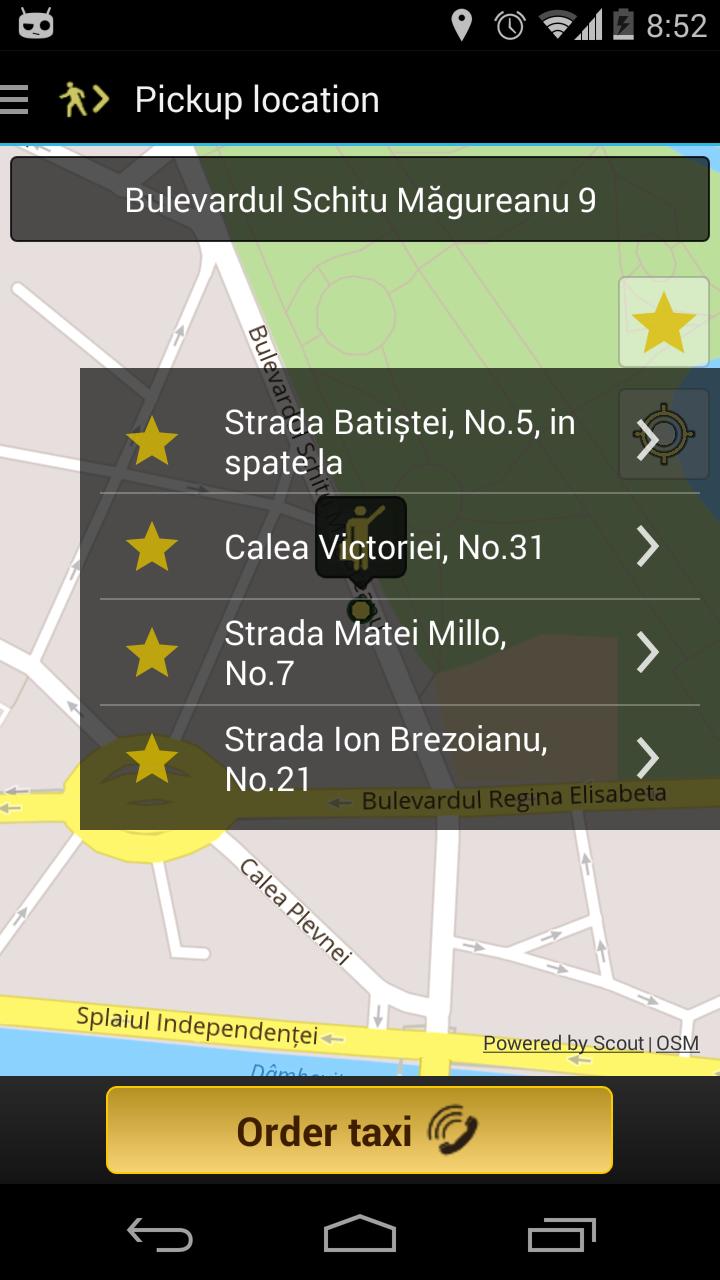720x1280 pixels.
Task: Tap the Order taxi button
Action: tap(359, 1130)
